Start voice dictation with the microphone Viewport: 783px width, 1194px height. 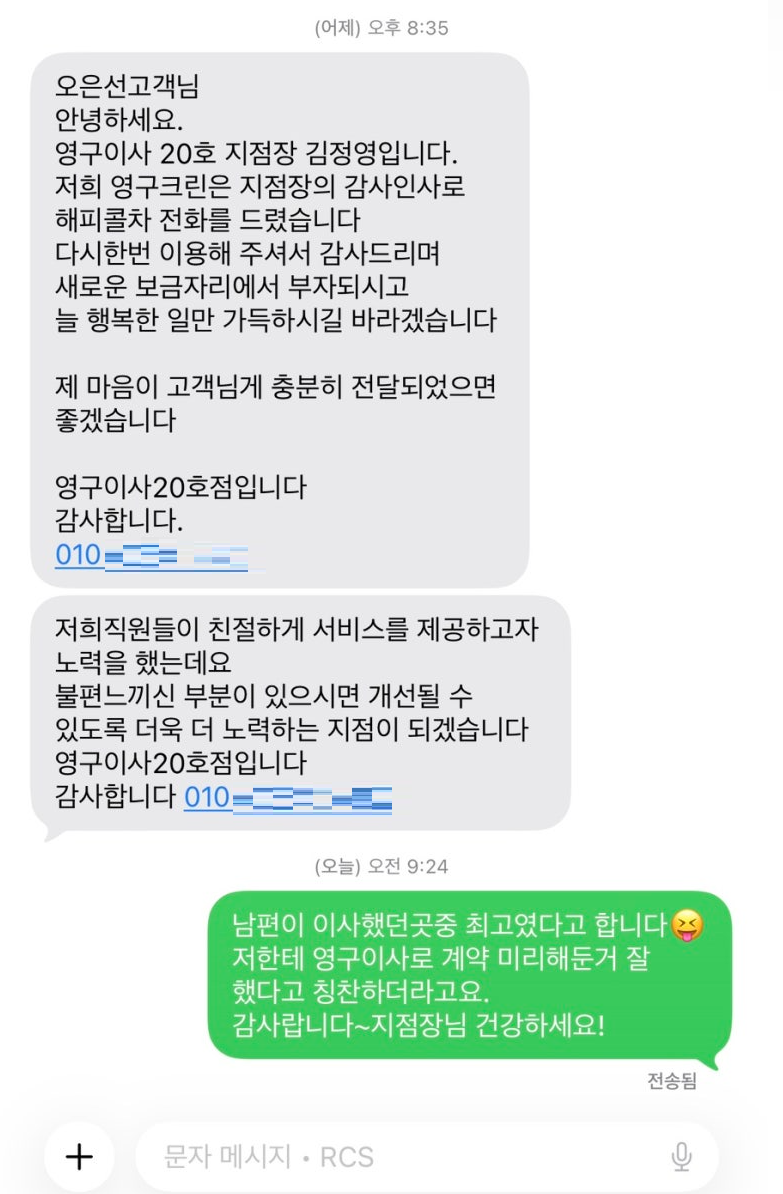(x=681, y=1157)
